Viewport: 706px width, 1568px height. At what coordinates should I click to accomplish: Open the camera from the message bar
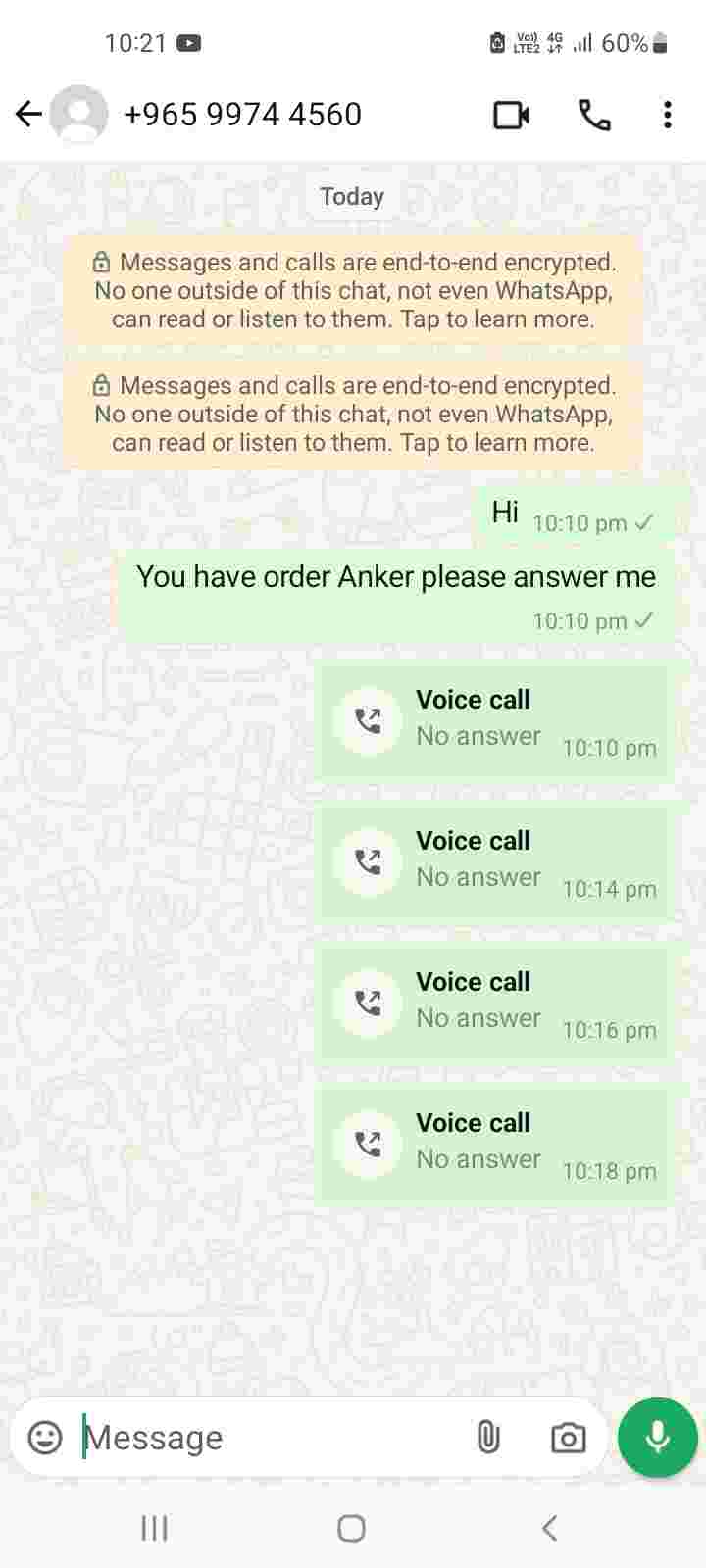click(568, 1438)
